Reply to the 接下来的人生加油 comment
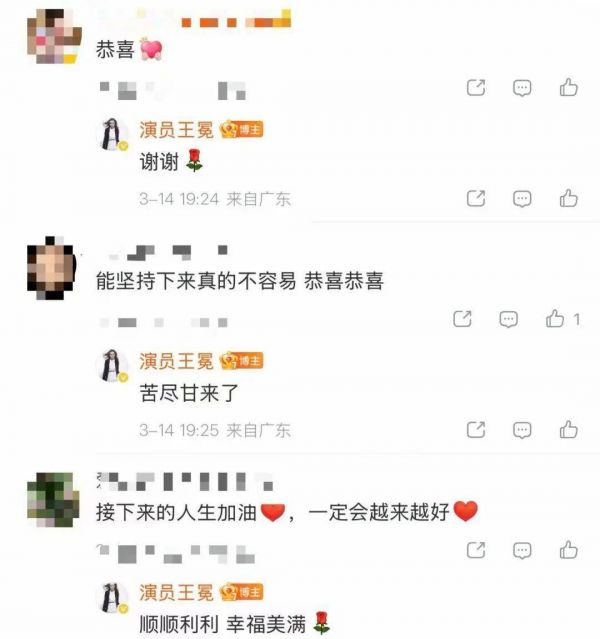This screenshot has height=639, width=600. click(522, 549)
